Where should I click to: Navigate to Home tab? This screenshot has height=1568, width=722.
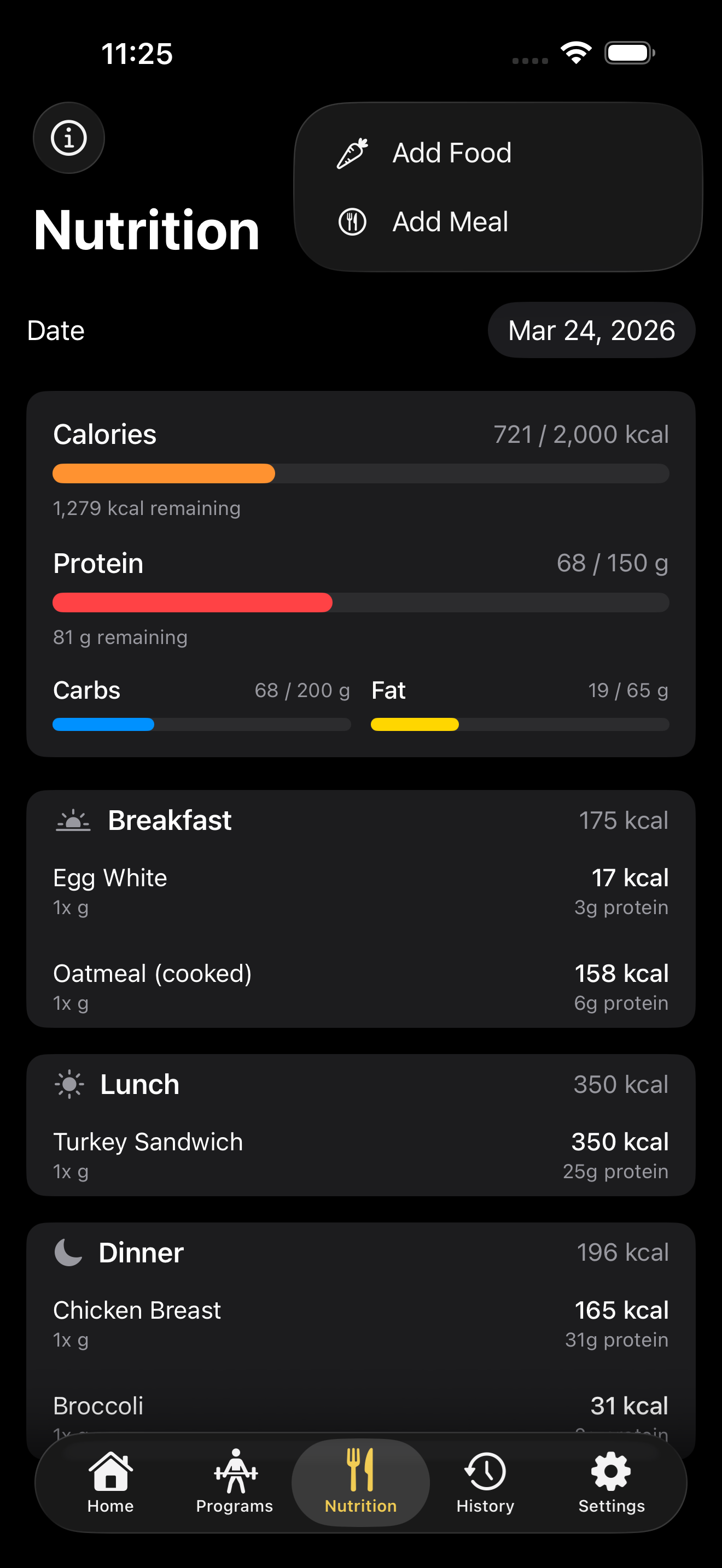tap(109, 1483)
